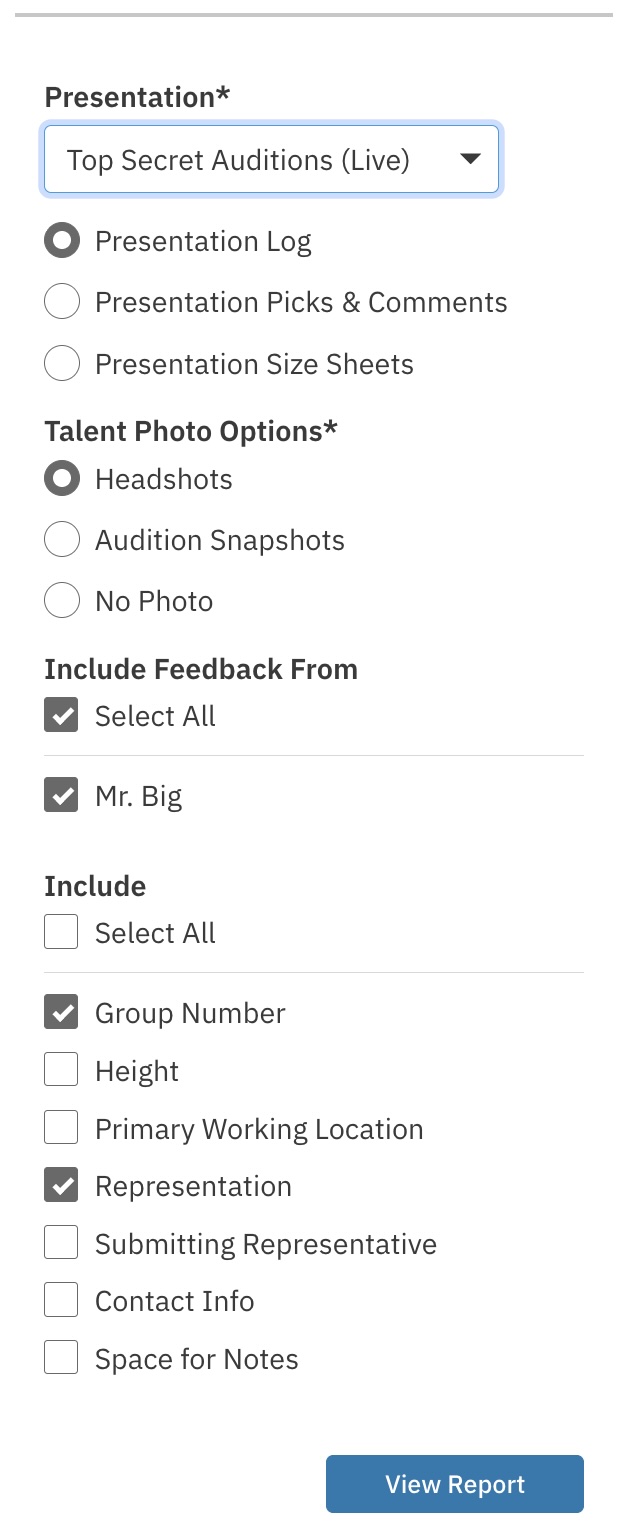
Task: Check Space for Notes
Action: [x=62, y=1359]
